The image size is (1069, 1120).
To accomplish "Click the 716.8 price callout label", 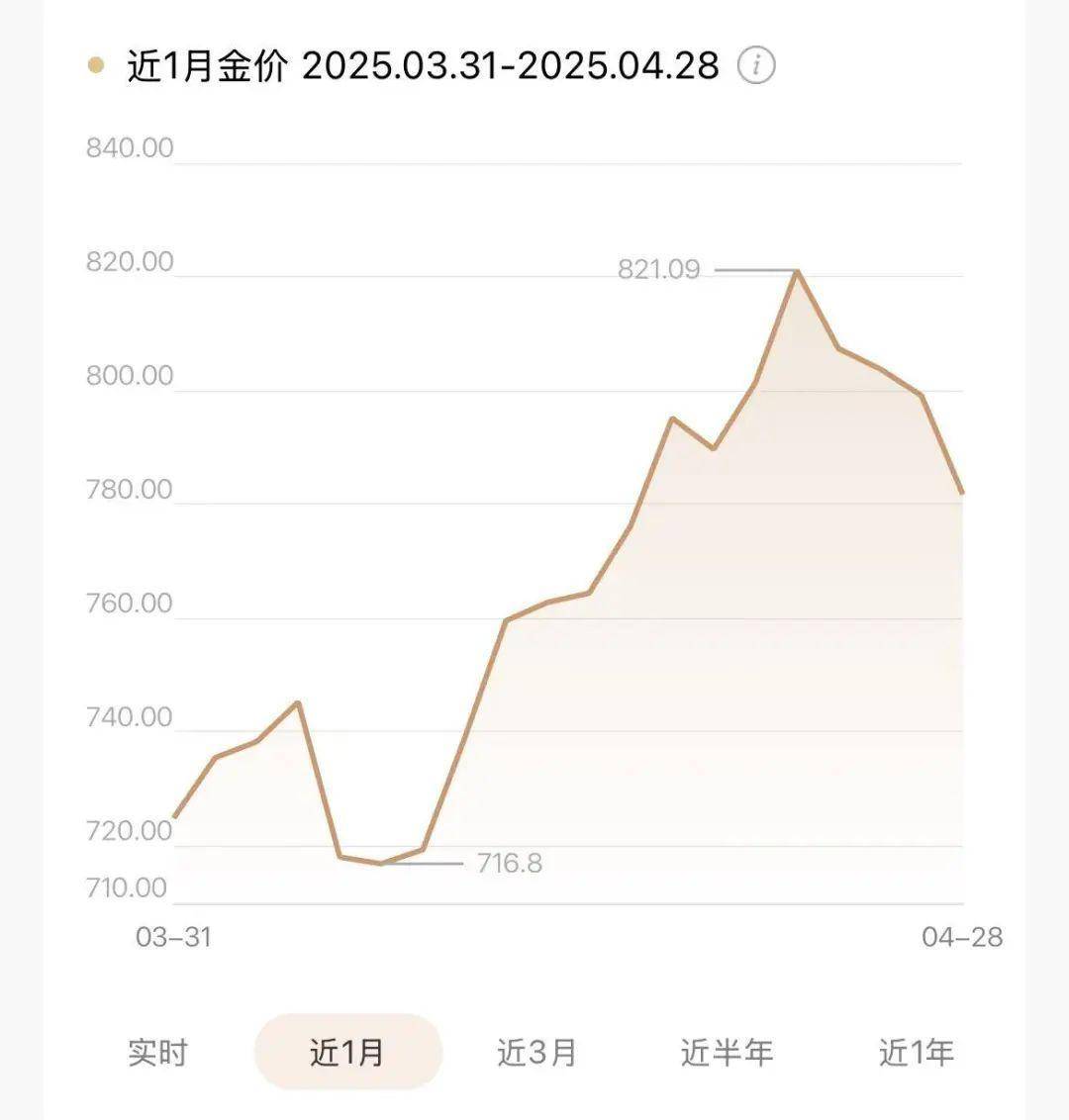I will click(x=508, y=863).
